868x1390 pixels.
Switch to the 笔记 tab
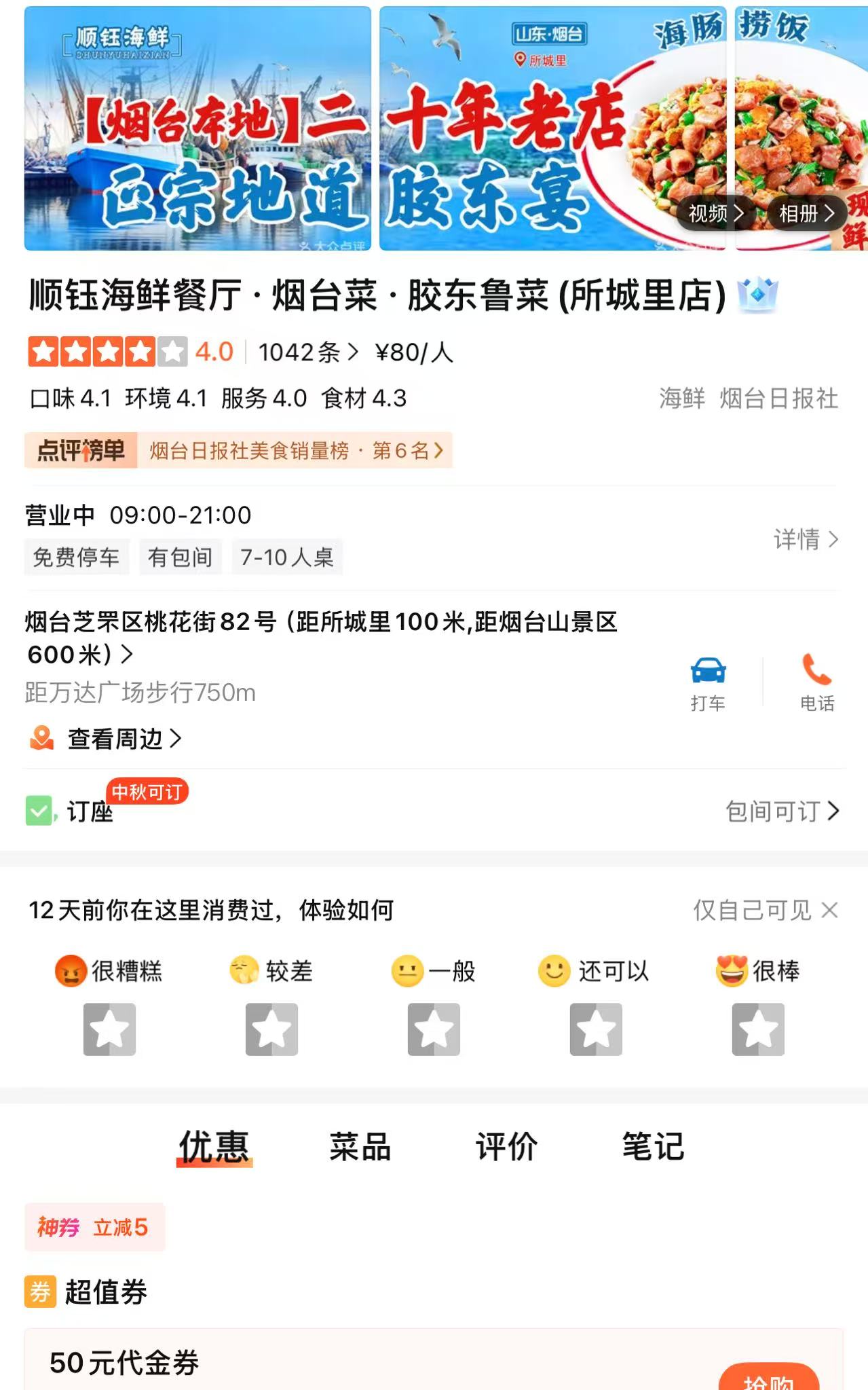pos(653,1147)
